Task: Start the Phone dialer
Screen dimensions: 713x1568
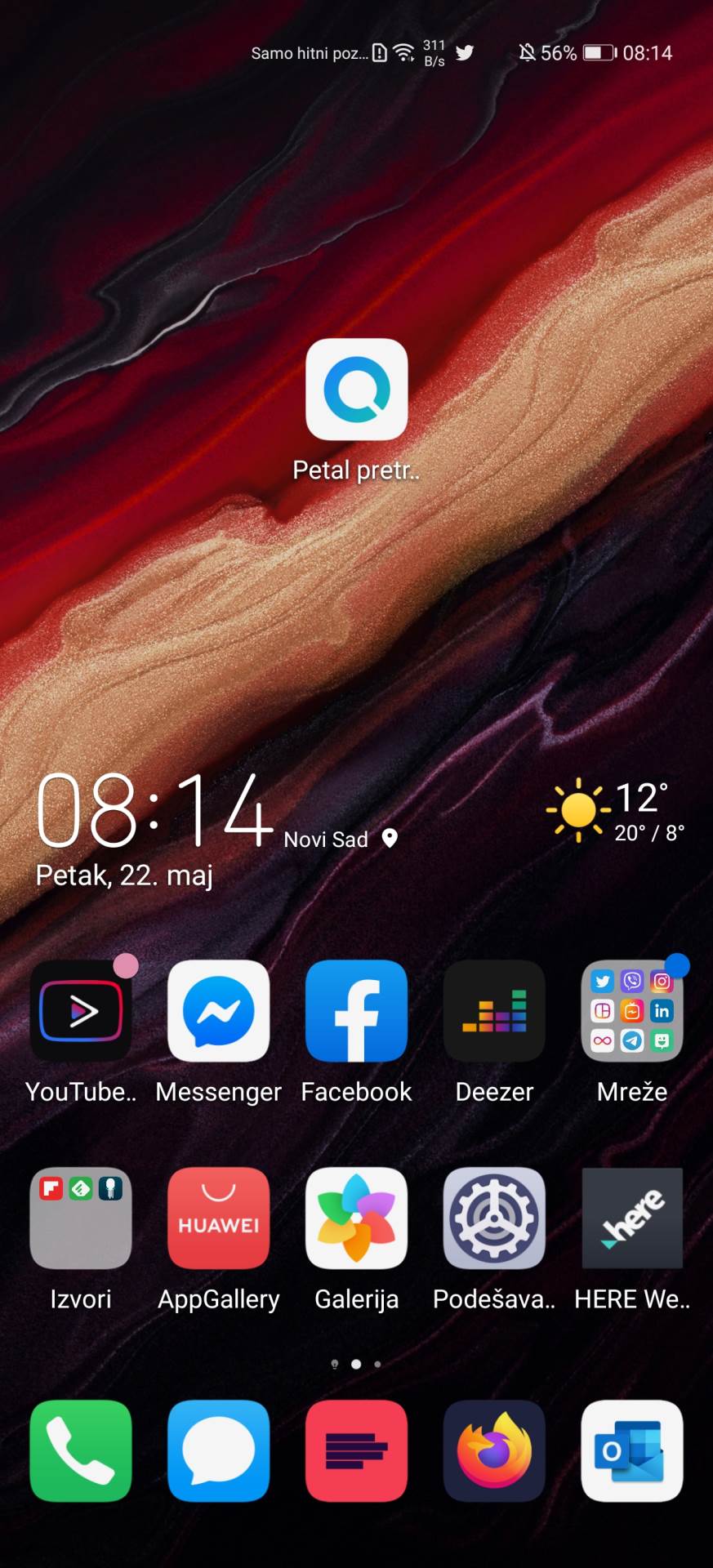Action: pyautogui.click(x=80, y=1452)
